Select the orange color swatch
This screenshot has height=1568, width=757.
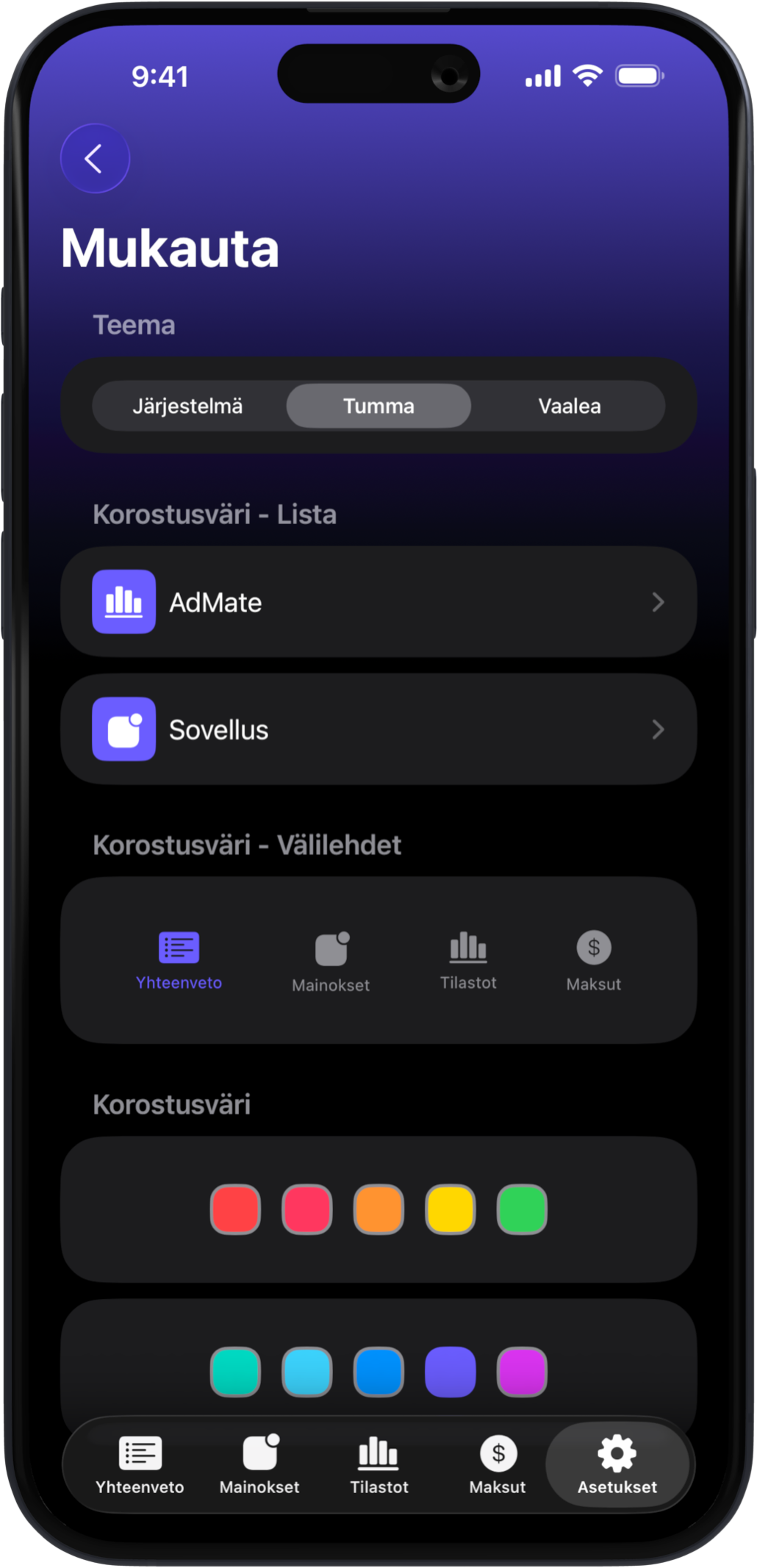(x=378, y=1209)
